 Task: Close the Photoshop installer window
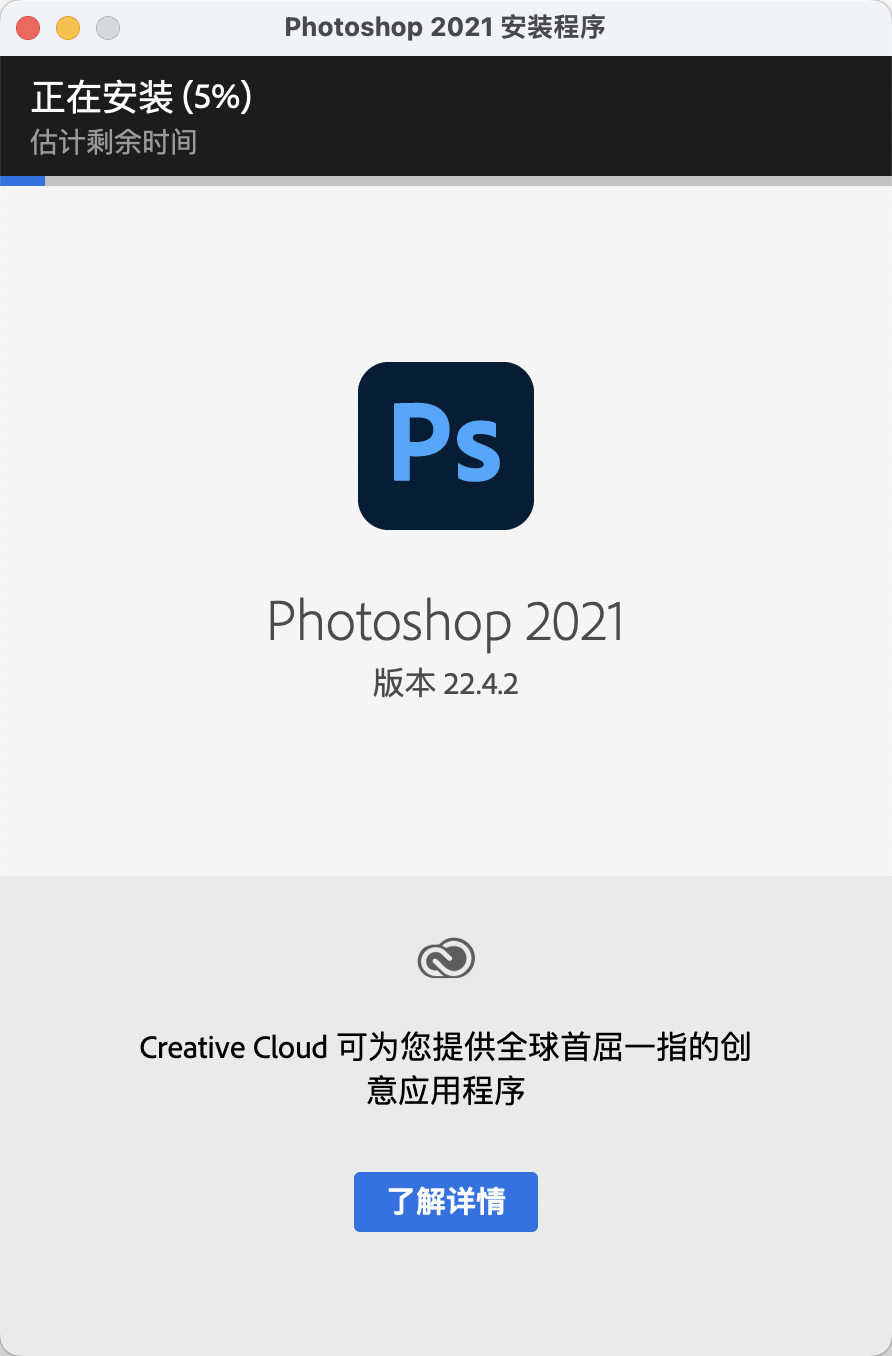29,28
